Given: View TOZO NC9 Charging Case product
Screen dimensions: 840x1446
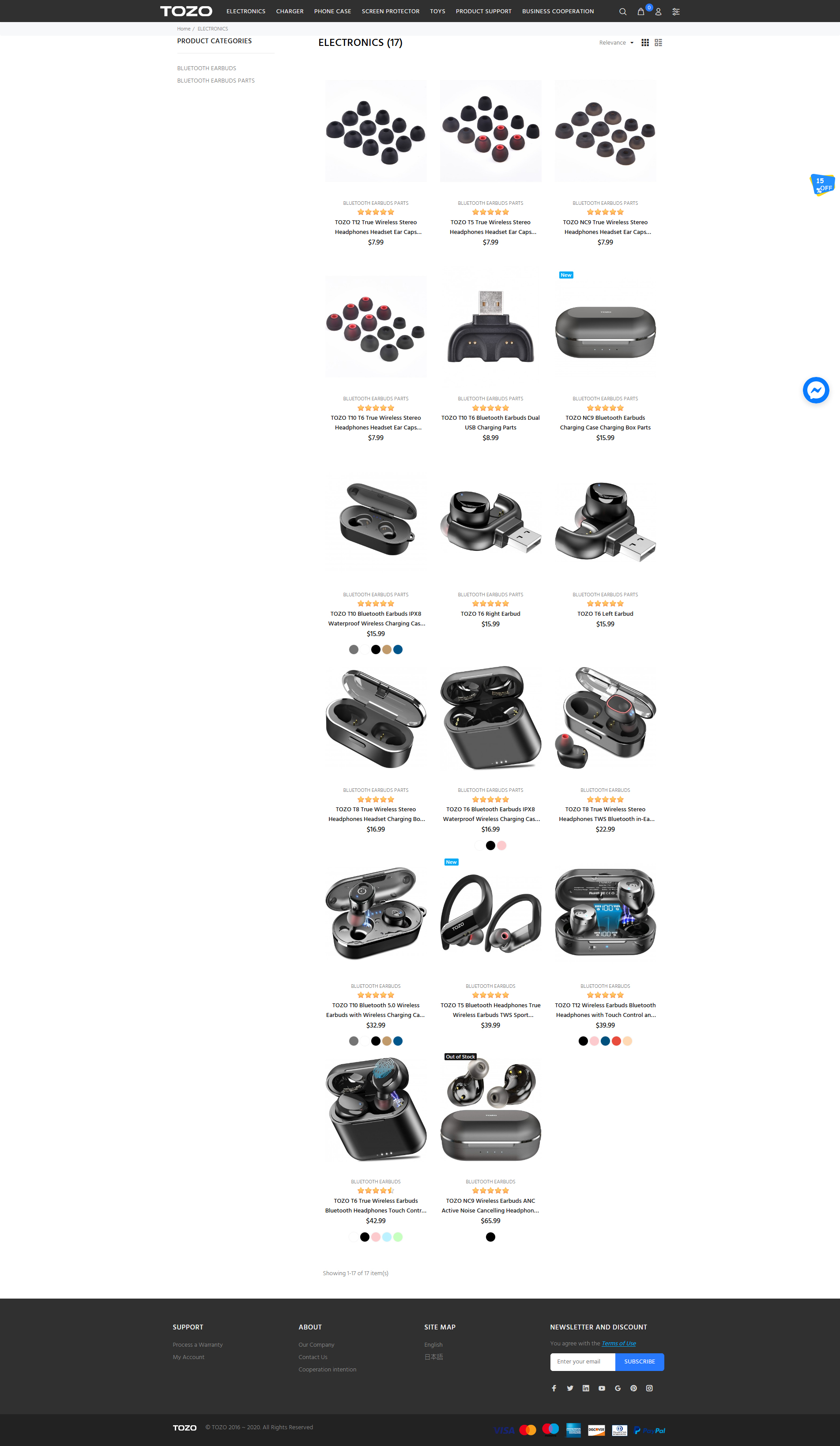Looking at the screenshot, I should (605, 423).
